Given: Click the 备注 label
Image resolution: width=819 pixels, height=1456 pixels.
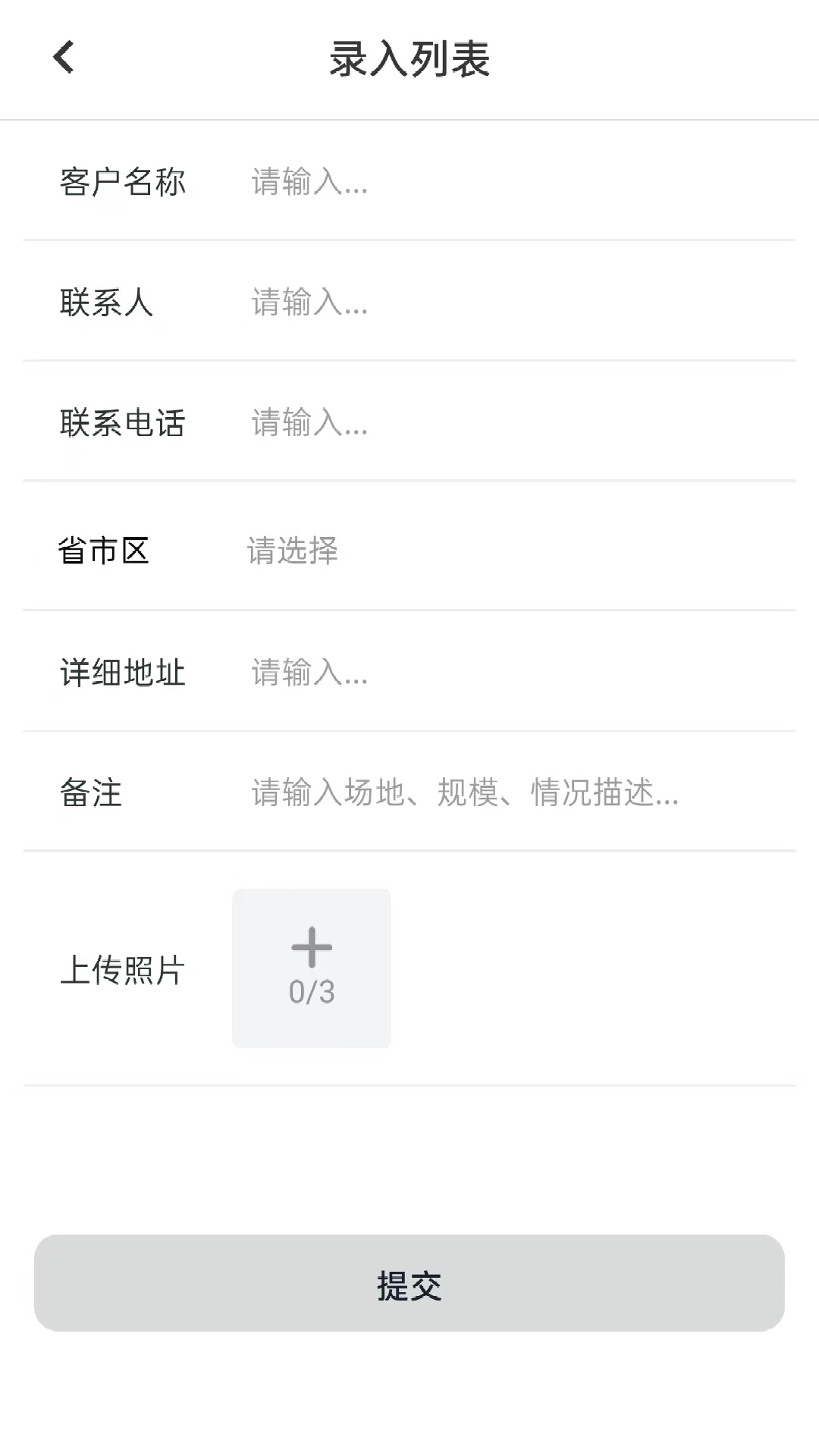Looking at the screenshot, I should (89, 793).
